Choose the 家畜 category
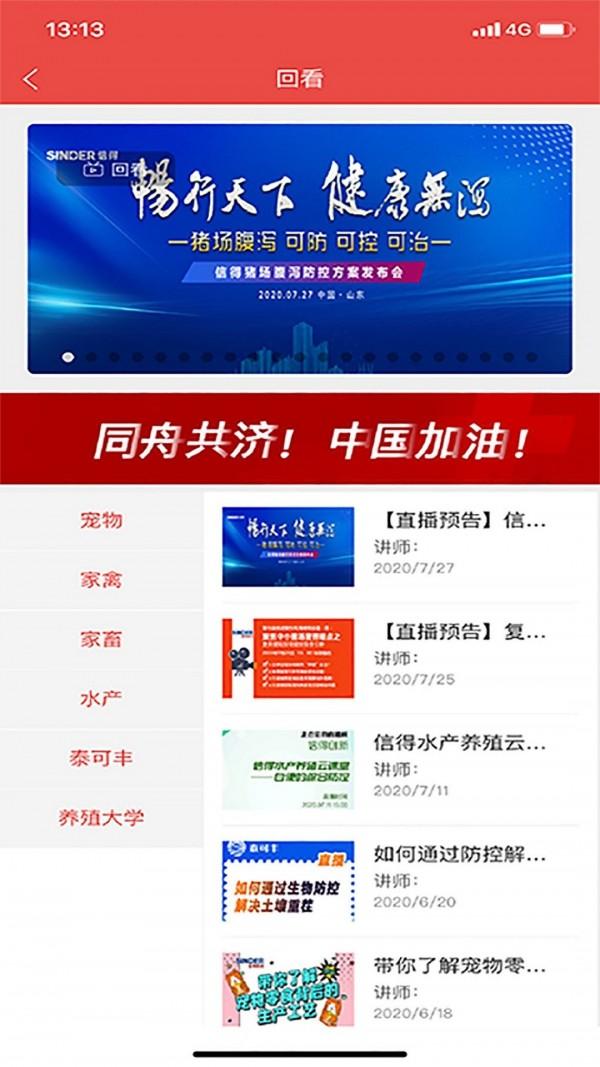600x1067 pixels. 101,640
